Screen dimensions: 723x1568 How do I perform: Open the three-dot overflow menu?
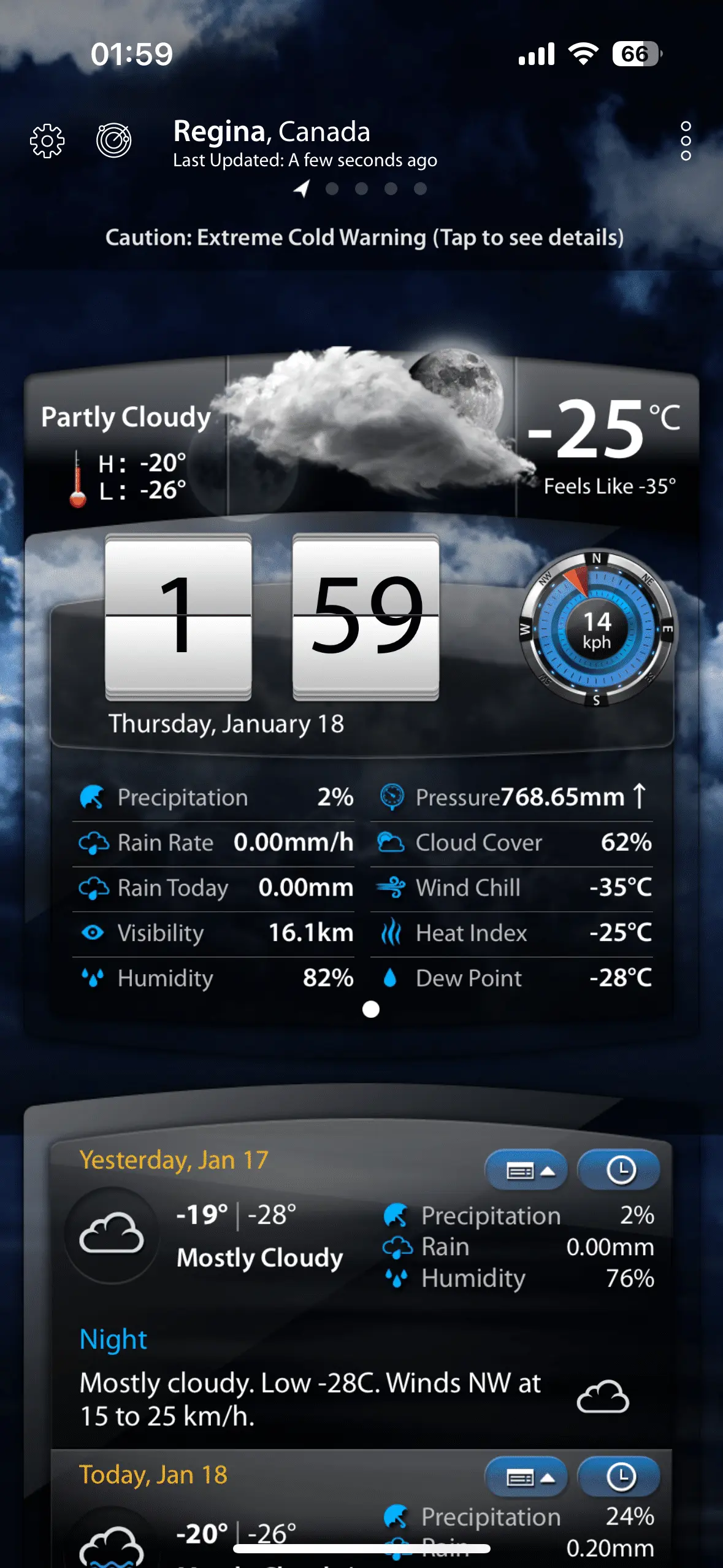[685, 141]
